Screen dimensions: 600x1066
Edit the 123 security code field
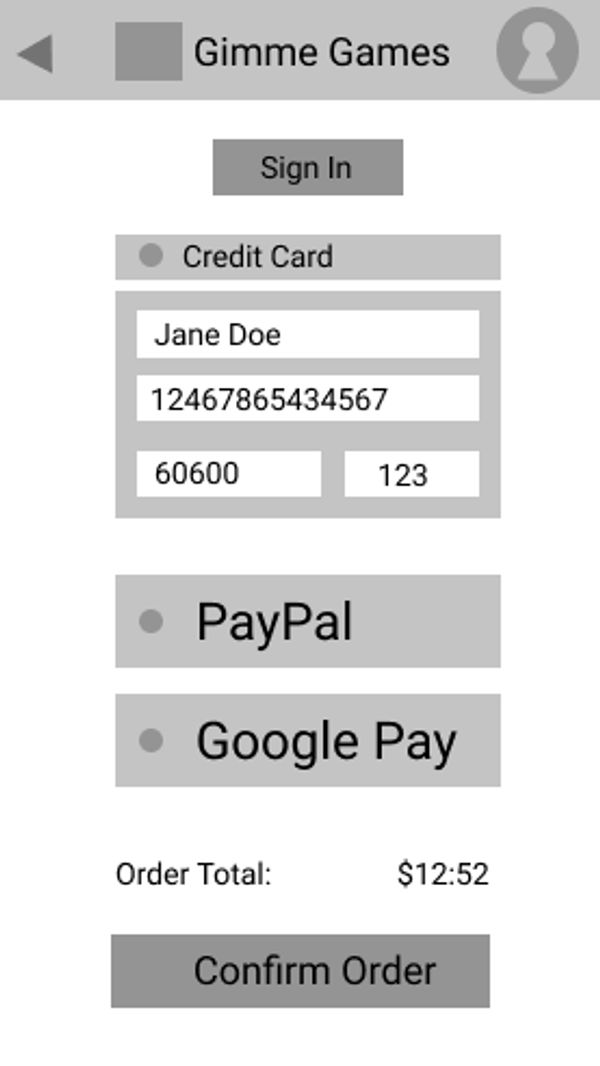click(x=411, y=474)
